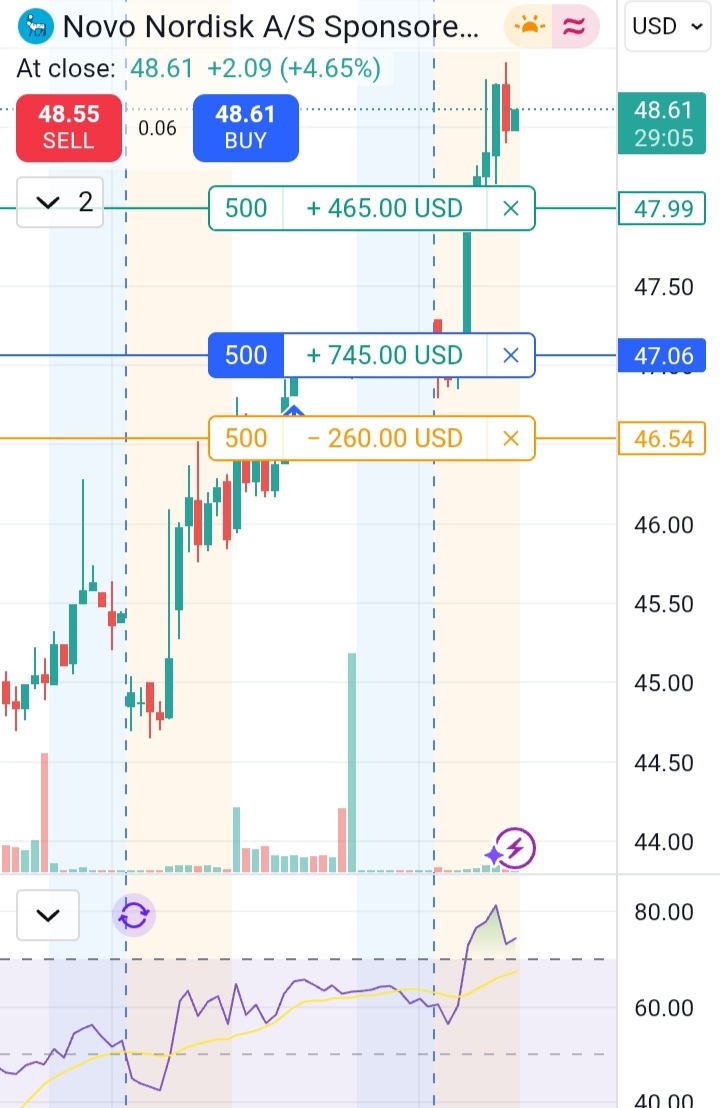Image resolution: width=720 pixels, height=1108 pixels.
Task: Cancel the +745.00 USD order with X
Action: point(510,355)
